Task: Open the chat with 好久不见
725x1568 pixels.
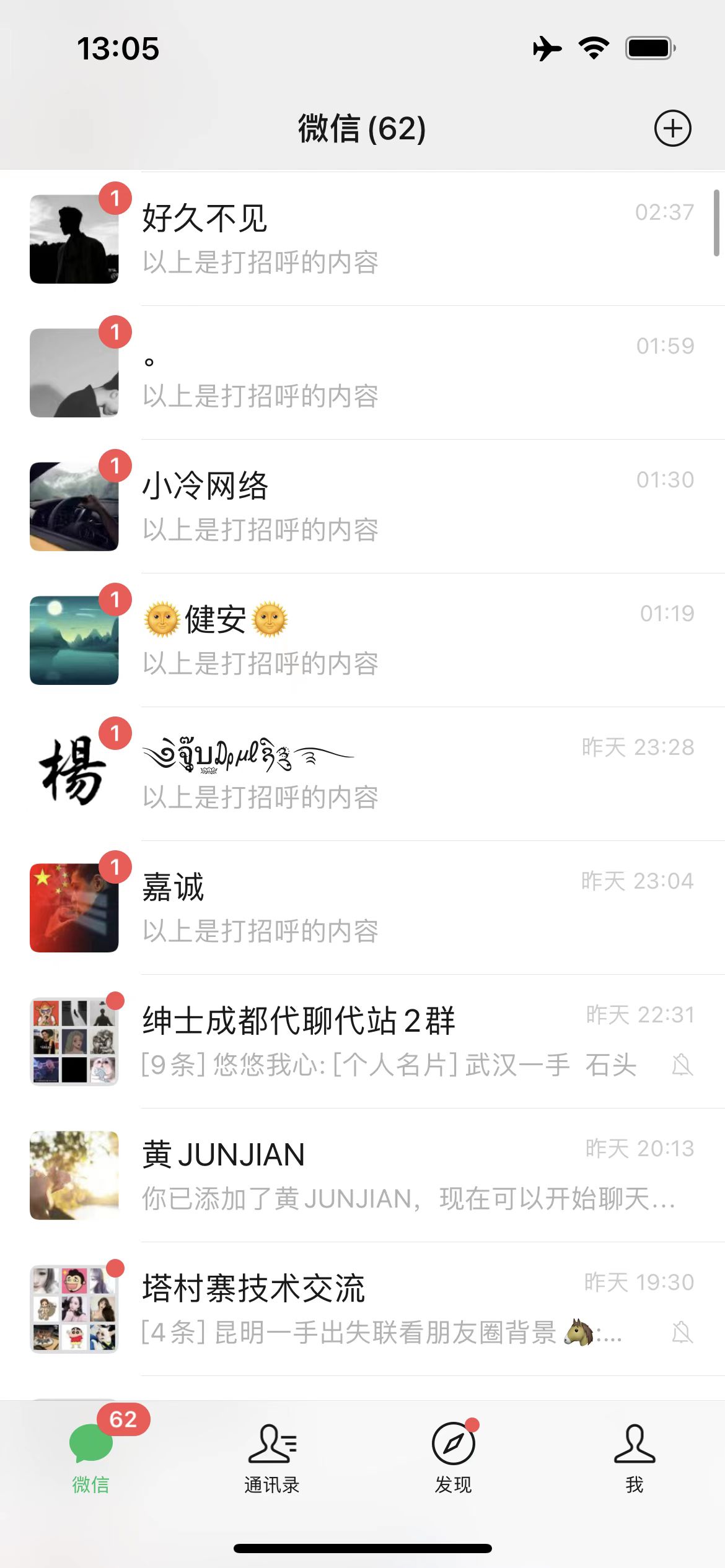Action: [x=372, y=238]
